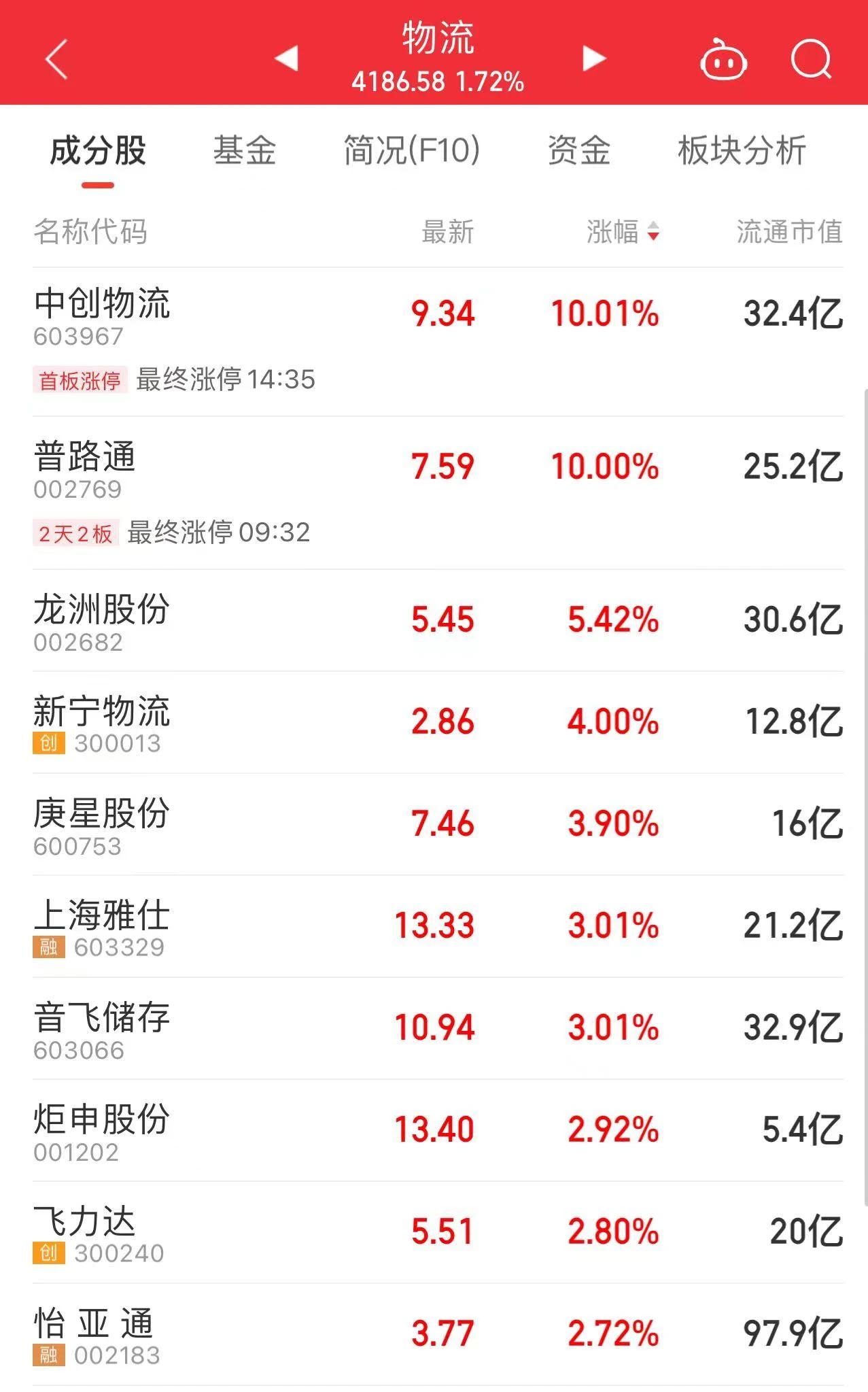Open the search magnifier icon
The height and width of the screenshot is (1392, 868).
(x=812, y=60)
